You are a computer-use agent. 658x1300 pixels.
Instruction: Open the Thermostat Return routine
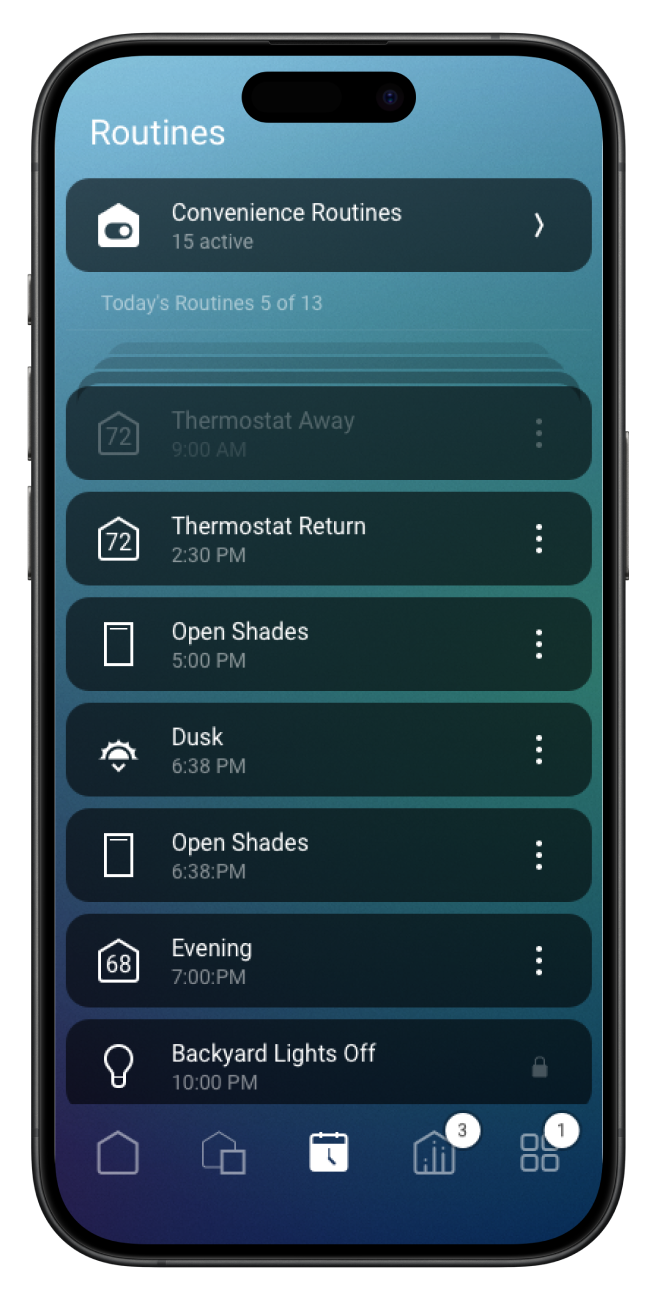pos(300,539)
